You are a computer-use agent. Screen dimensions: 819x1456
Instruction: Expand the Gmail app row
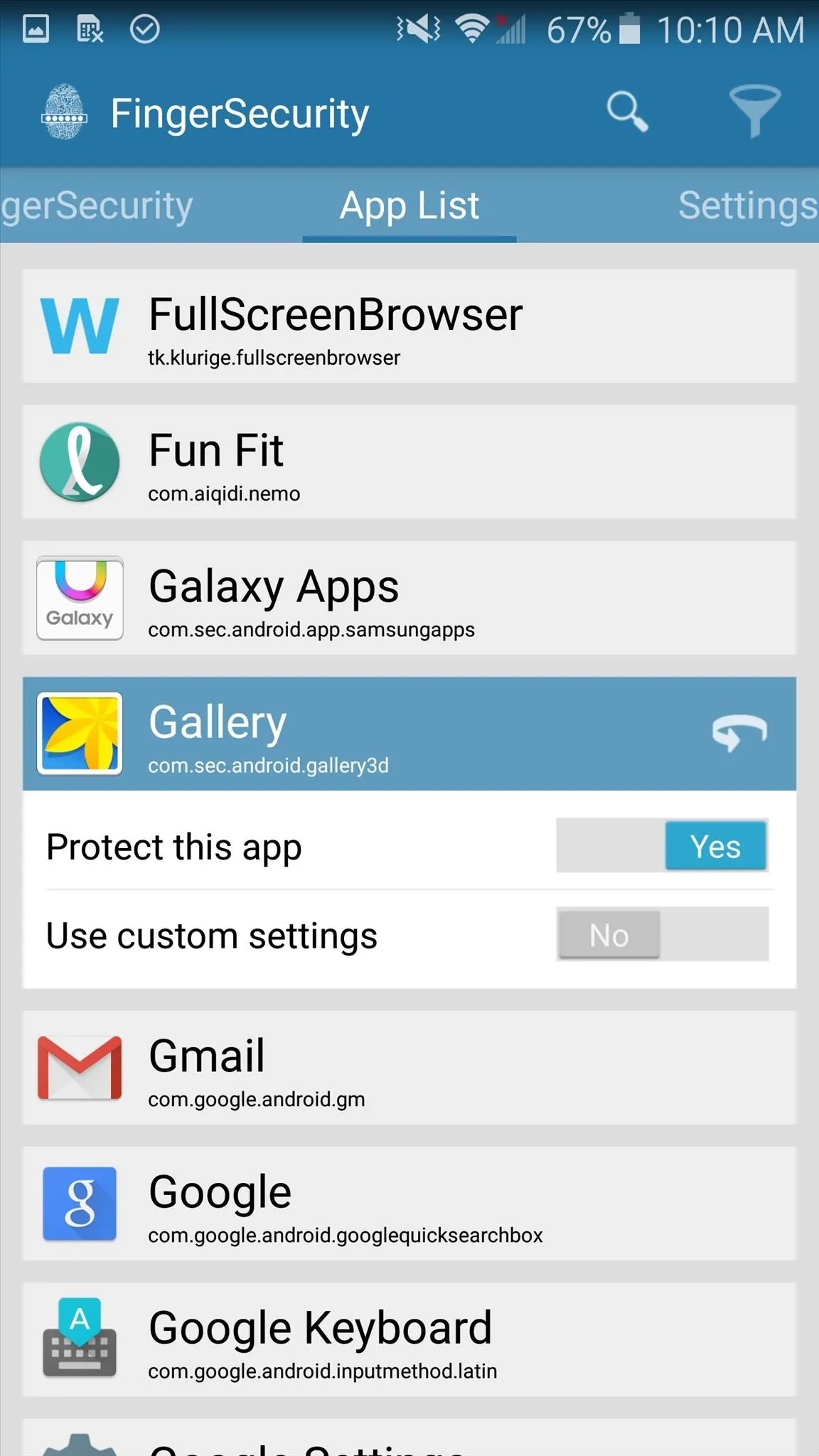click(409, 1068)
